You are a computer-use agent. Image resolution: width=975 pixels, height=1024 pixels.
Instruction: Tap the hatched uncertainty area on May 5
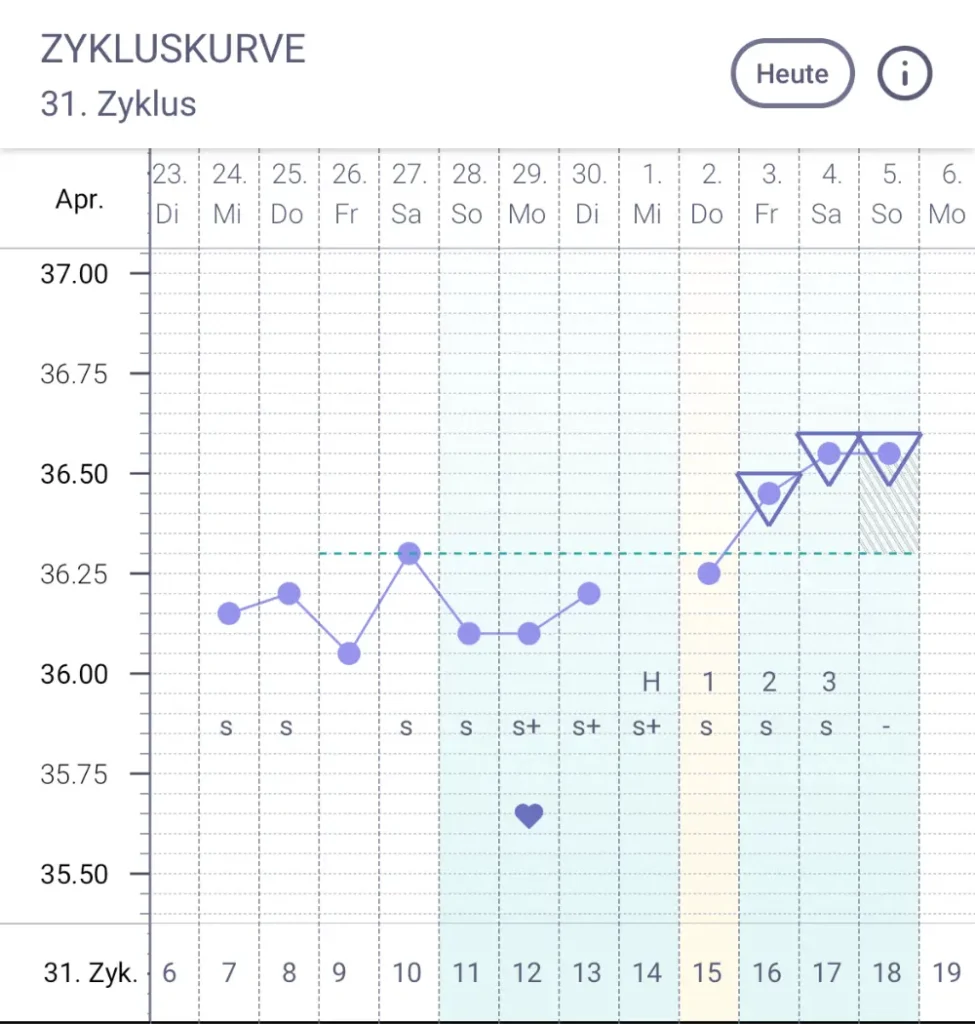click(888, 510)
